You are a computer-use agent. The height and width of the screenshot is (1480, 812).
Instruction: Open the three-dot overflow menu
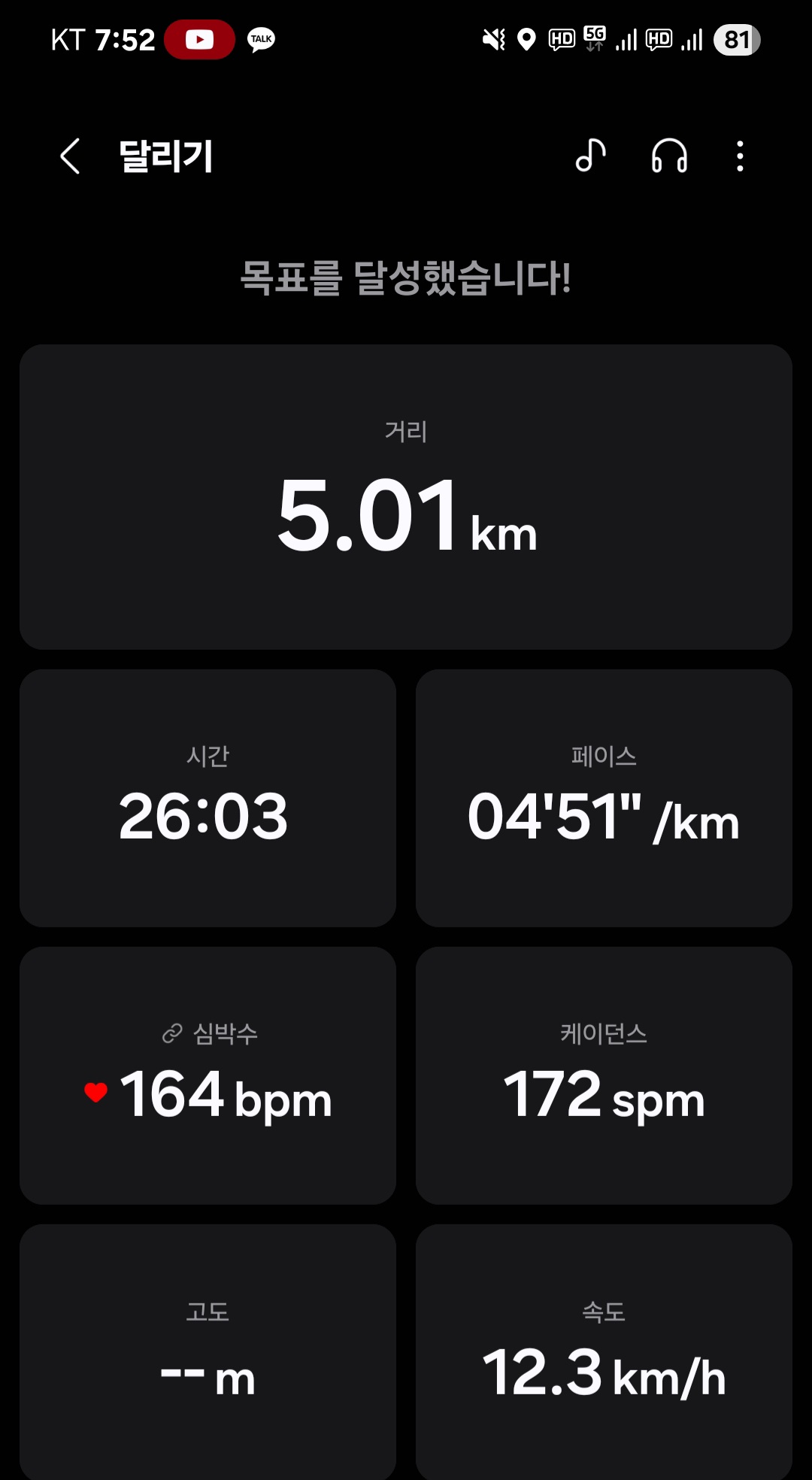tap(740, 156)
